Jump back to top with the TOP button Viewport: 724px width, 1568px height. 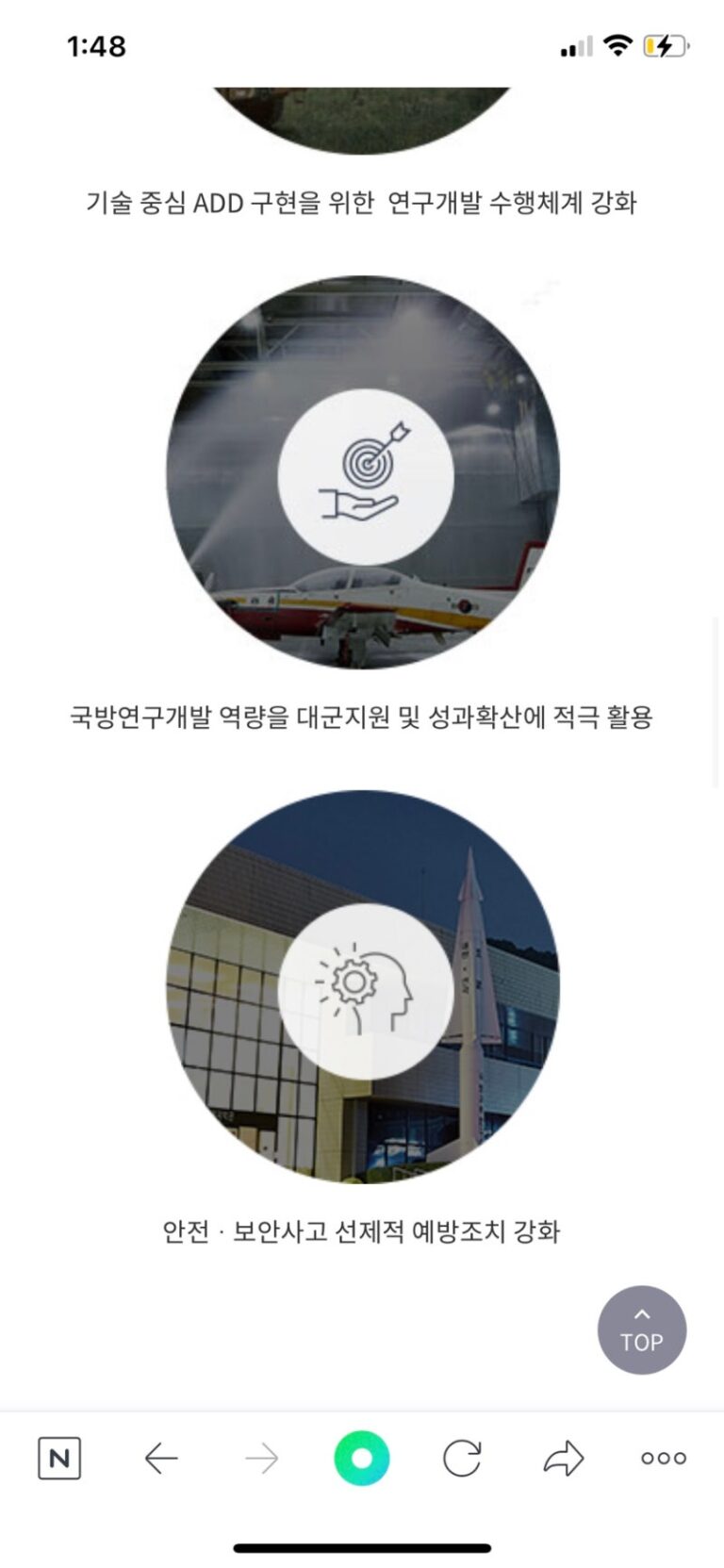click(x=641, y=1329)
